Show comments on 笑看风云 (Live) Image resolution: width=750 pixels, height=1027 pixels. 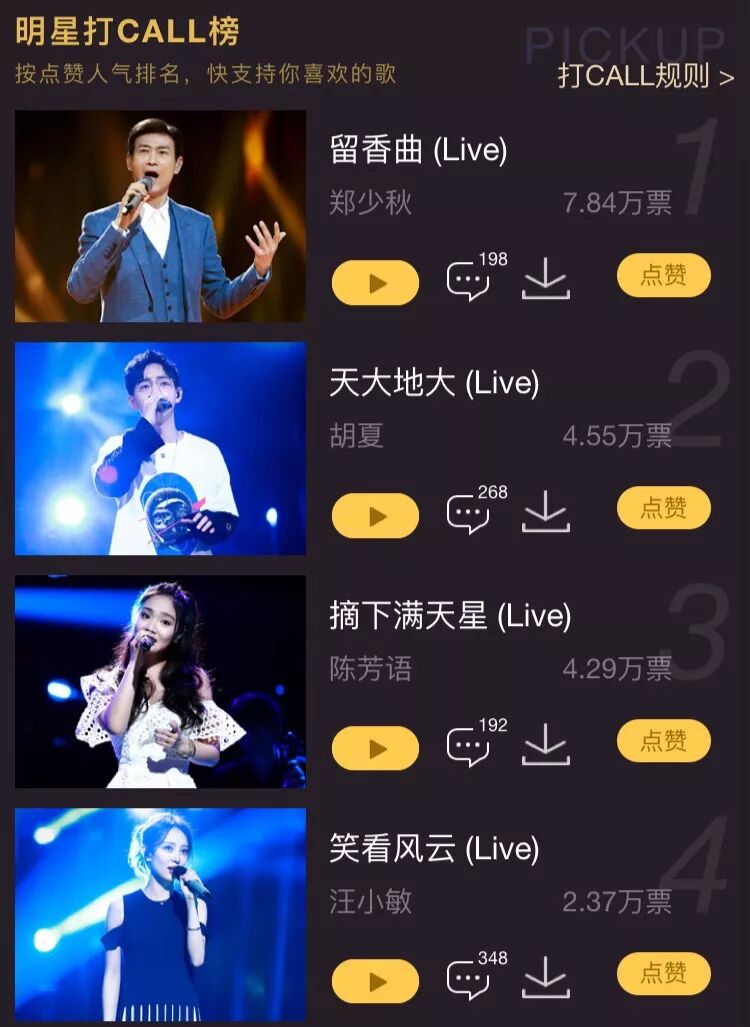[x=468, y=979]
